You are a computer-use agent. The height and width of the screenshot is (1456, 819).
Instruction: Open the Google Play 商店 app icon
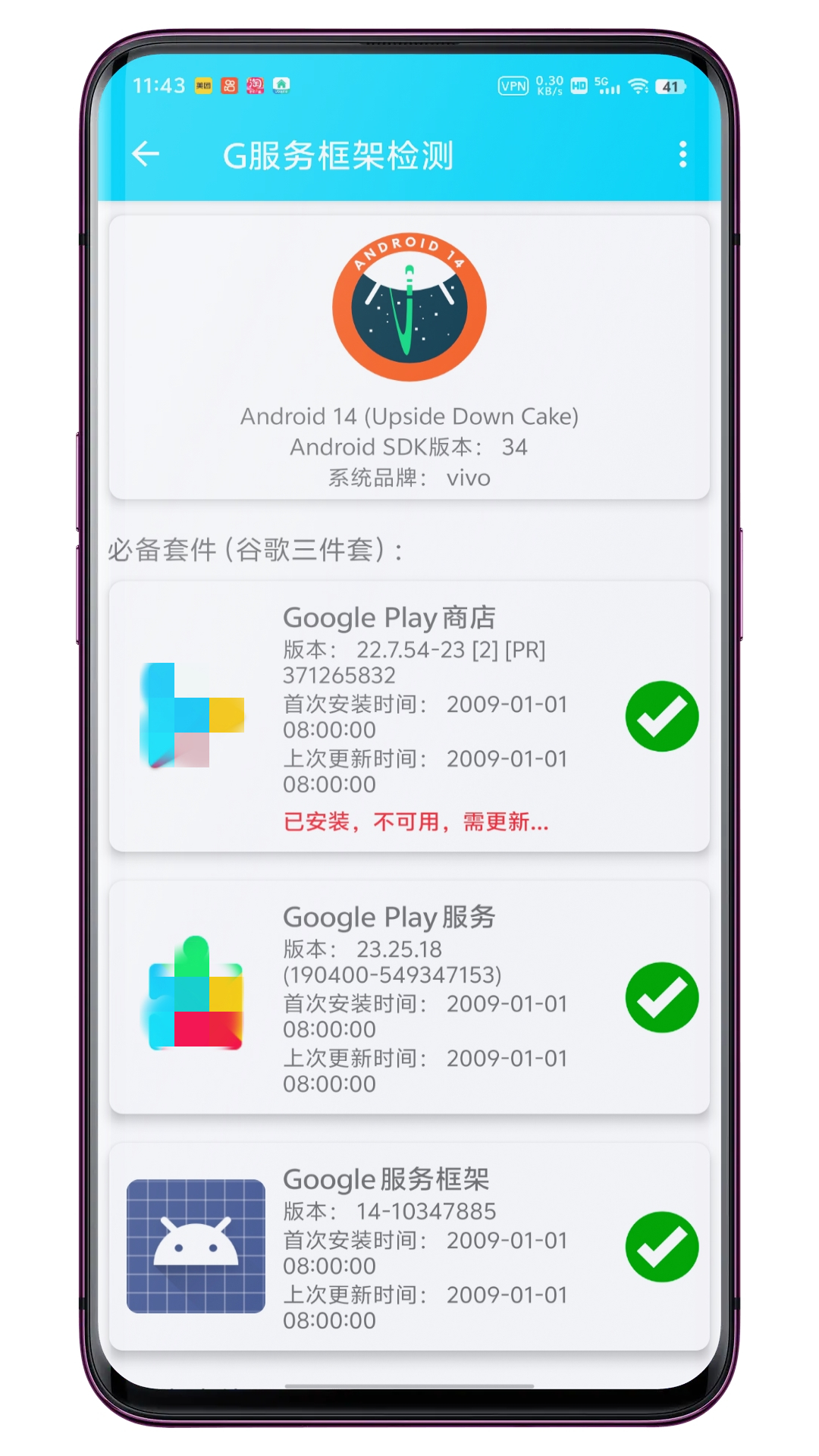192,717
